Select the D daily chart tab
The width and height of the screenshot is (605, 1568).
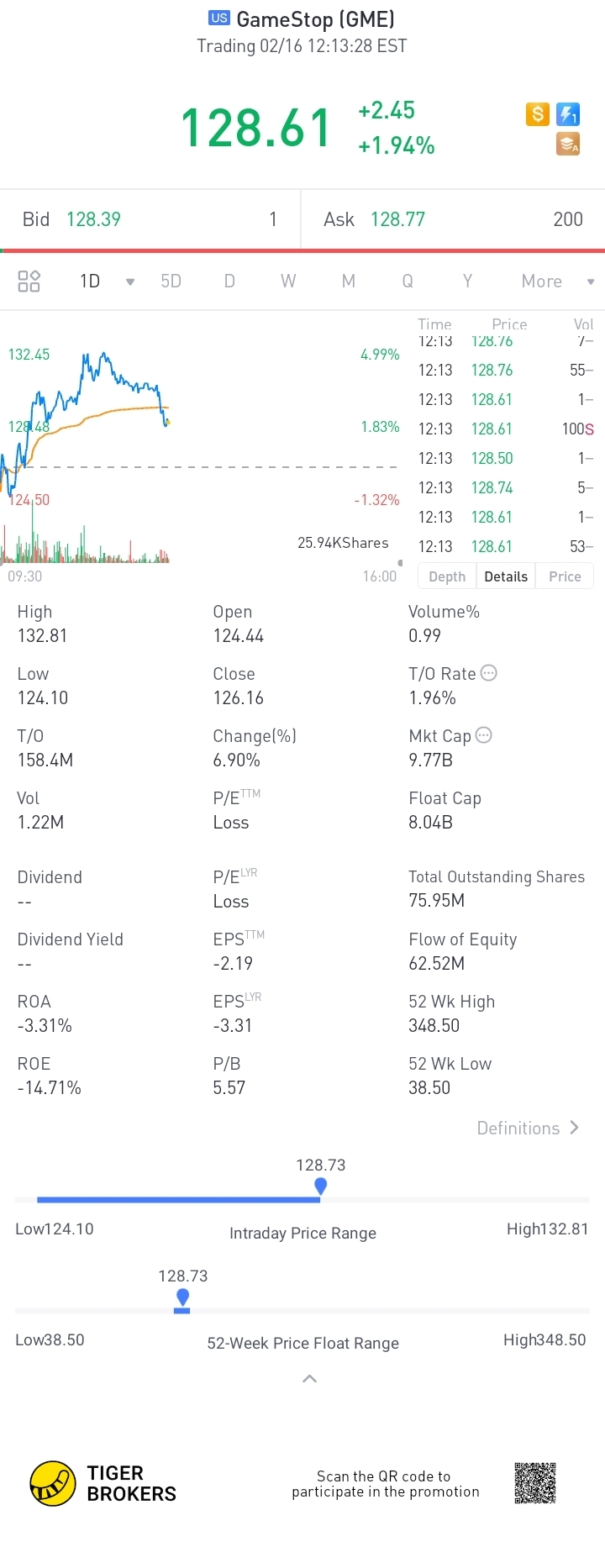[229, 282]
